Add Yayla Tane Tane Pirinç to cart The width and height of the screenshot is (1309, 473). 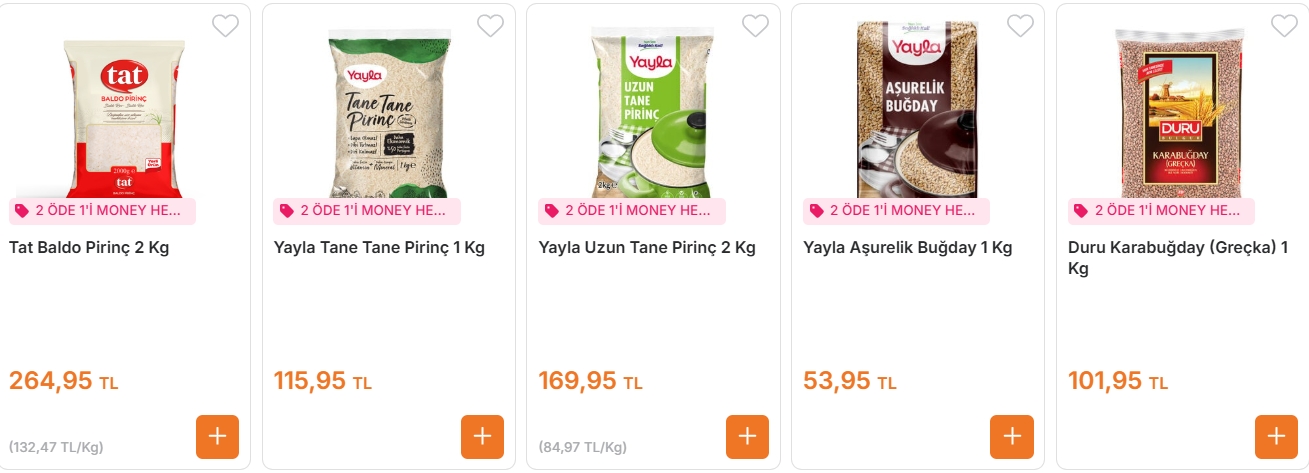point(482,437)
